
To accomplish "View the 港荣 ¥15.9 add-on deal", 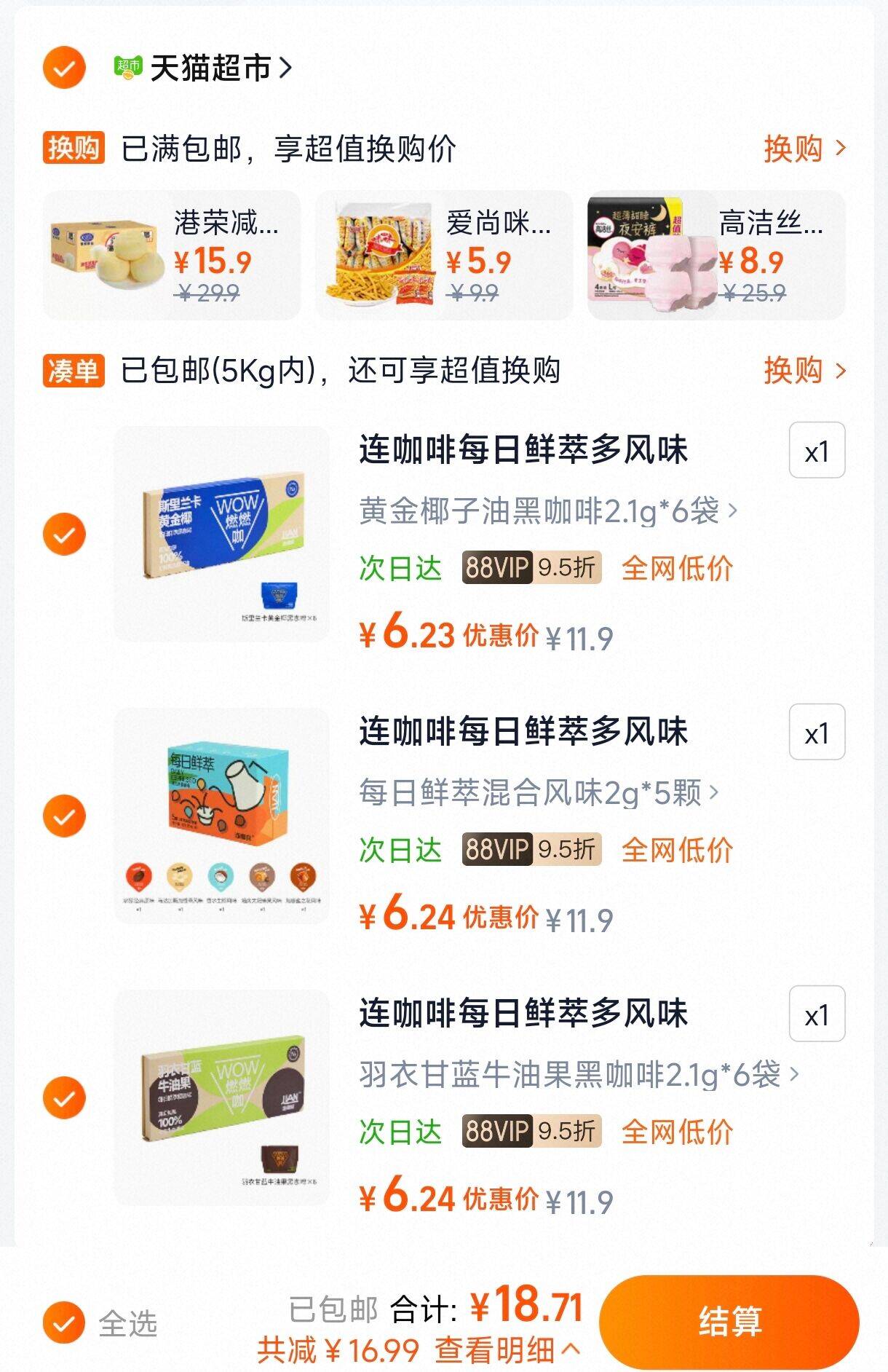I will click(172, 255).
